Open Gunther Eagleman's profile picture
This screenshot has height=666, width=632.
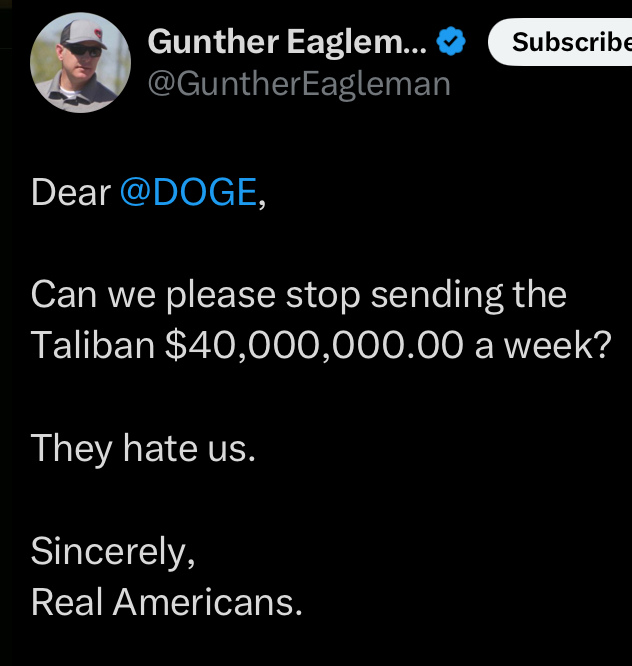click(x=81, y=62)
